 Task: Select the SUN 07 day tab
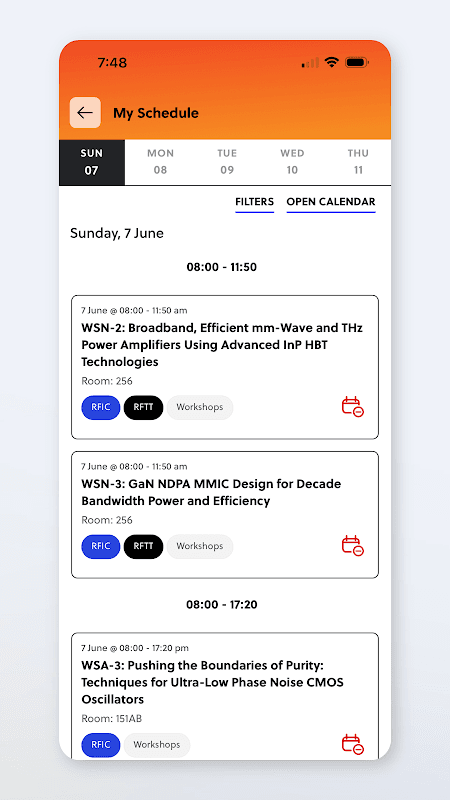pos(92,162)
